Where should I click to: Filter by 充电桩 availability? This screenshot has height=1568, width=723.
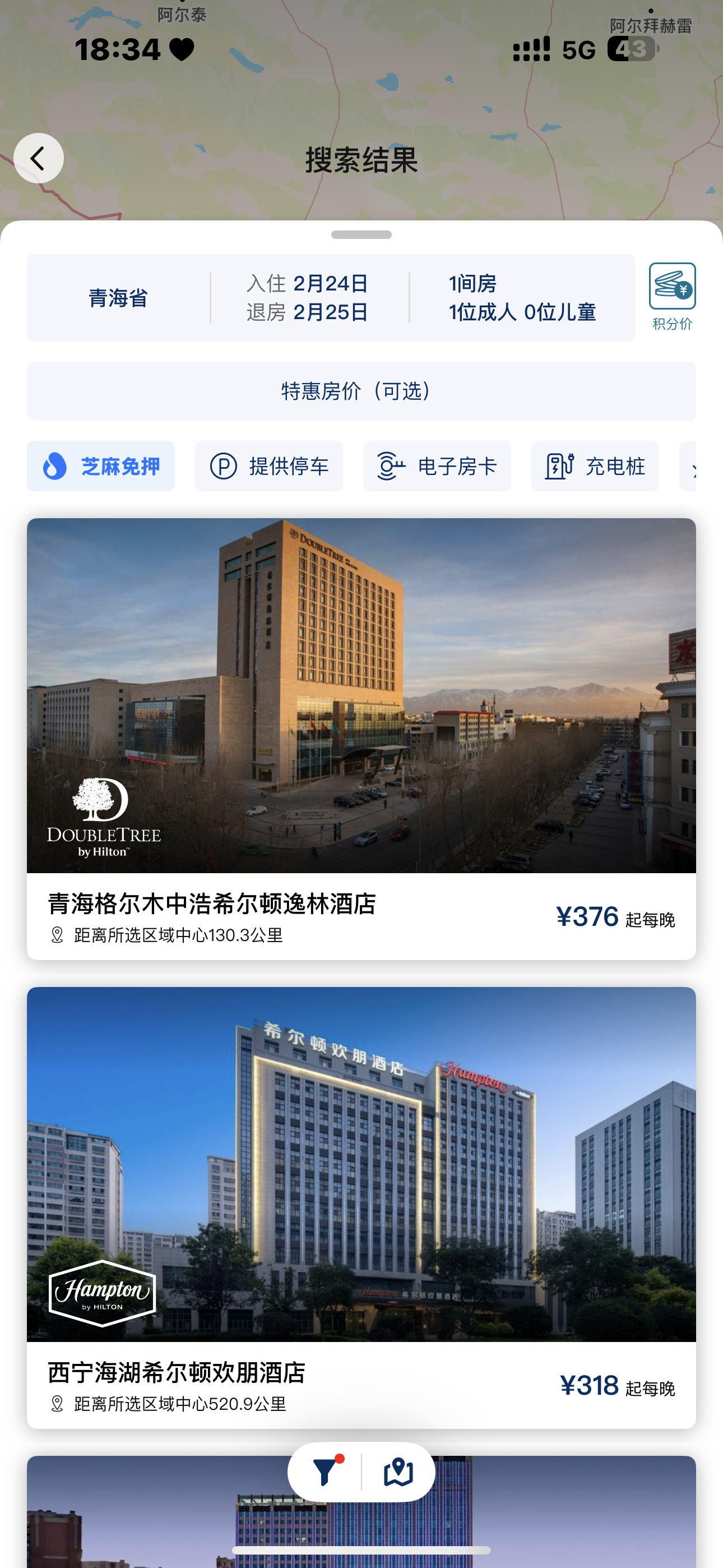pos(595,466)
